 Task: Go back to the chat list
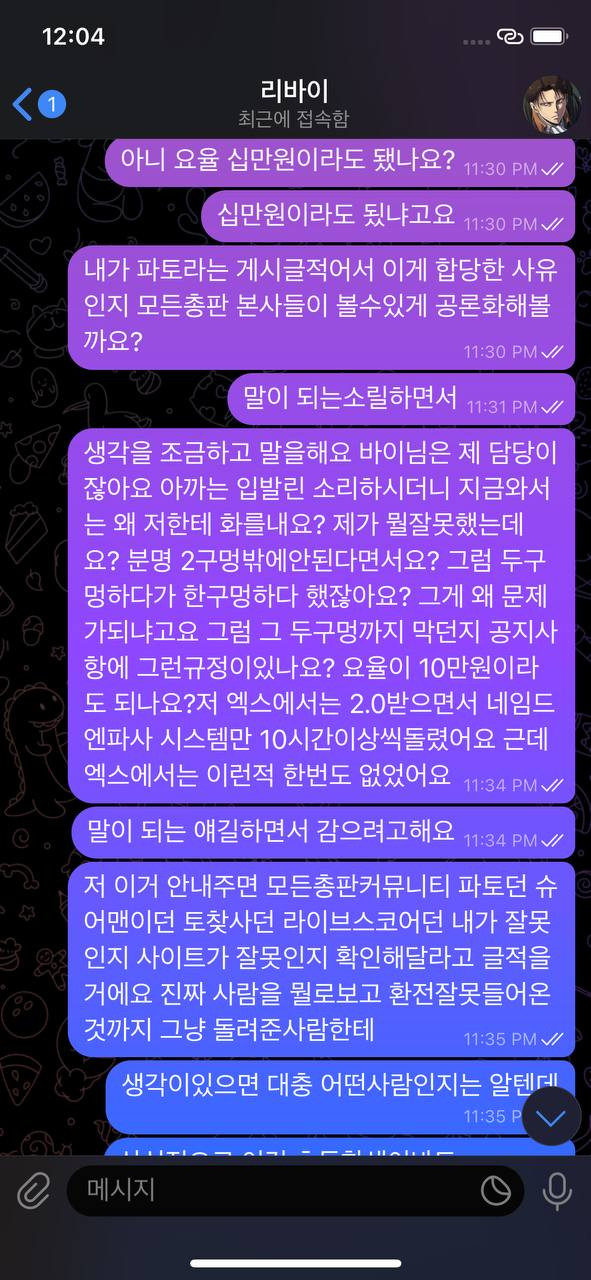(38, 103)
